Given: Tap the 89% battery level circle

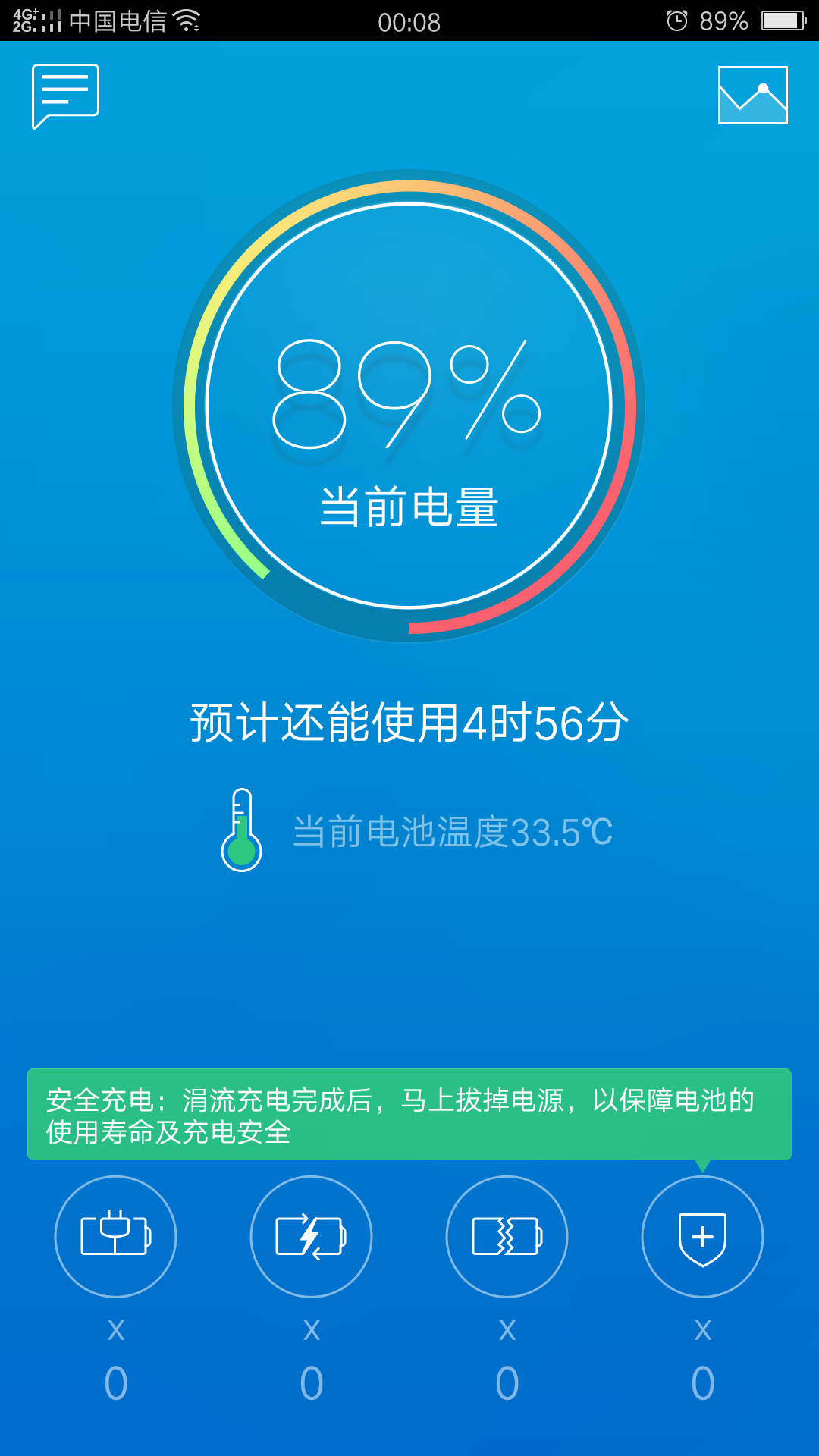Looking at the screenshot, I should (x=409, y=406).
